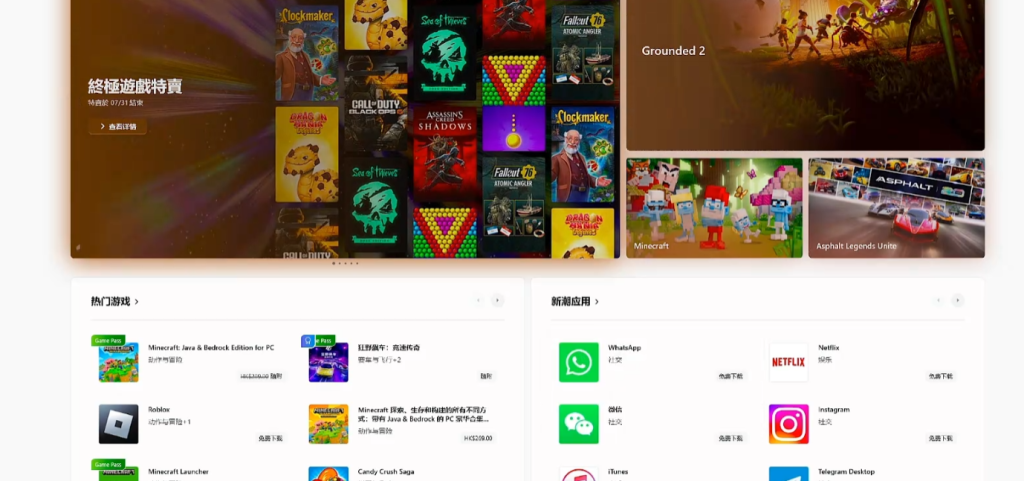Tap the 查看详情 button on the sale banner

pos(118,126)
